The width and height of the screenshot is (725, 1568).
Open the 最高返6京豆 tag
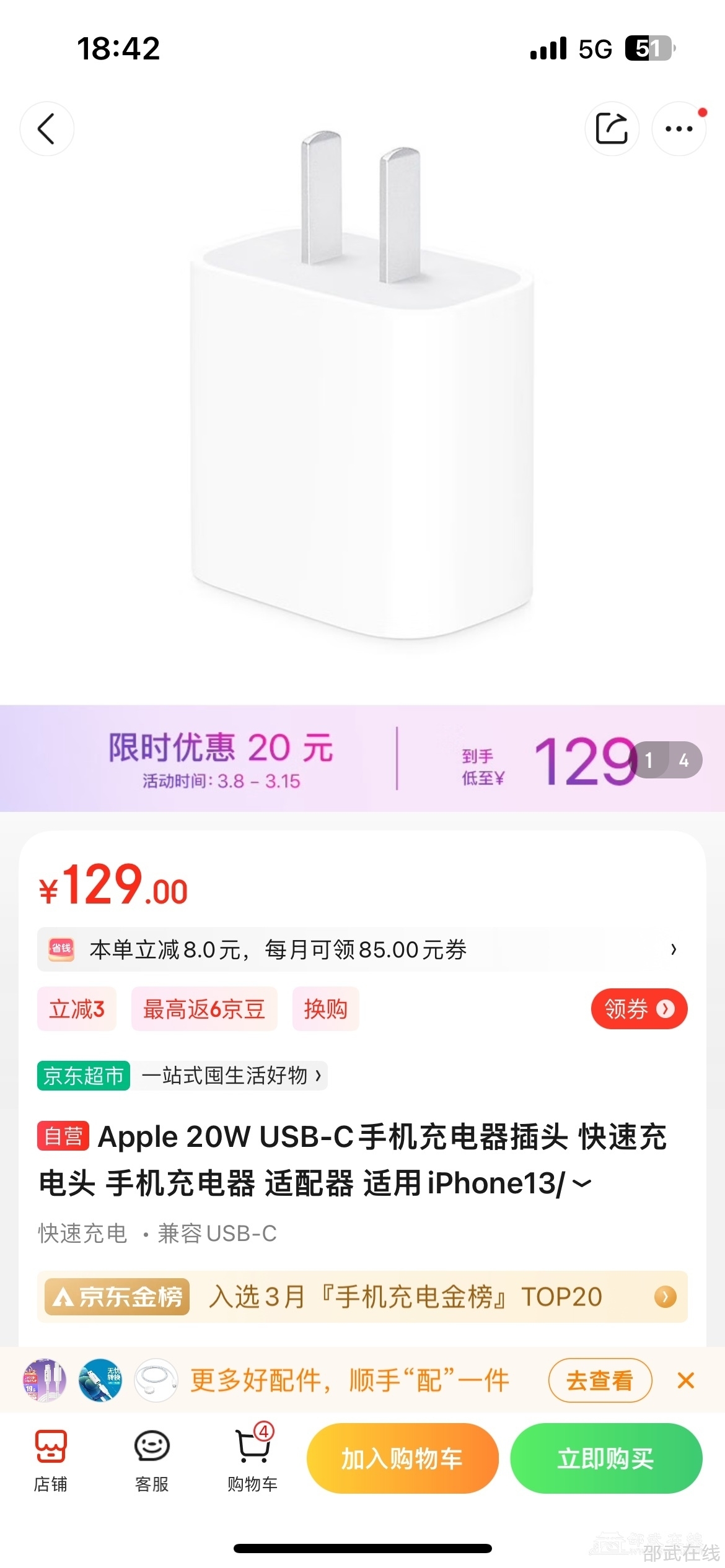point(204,1009)
